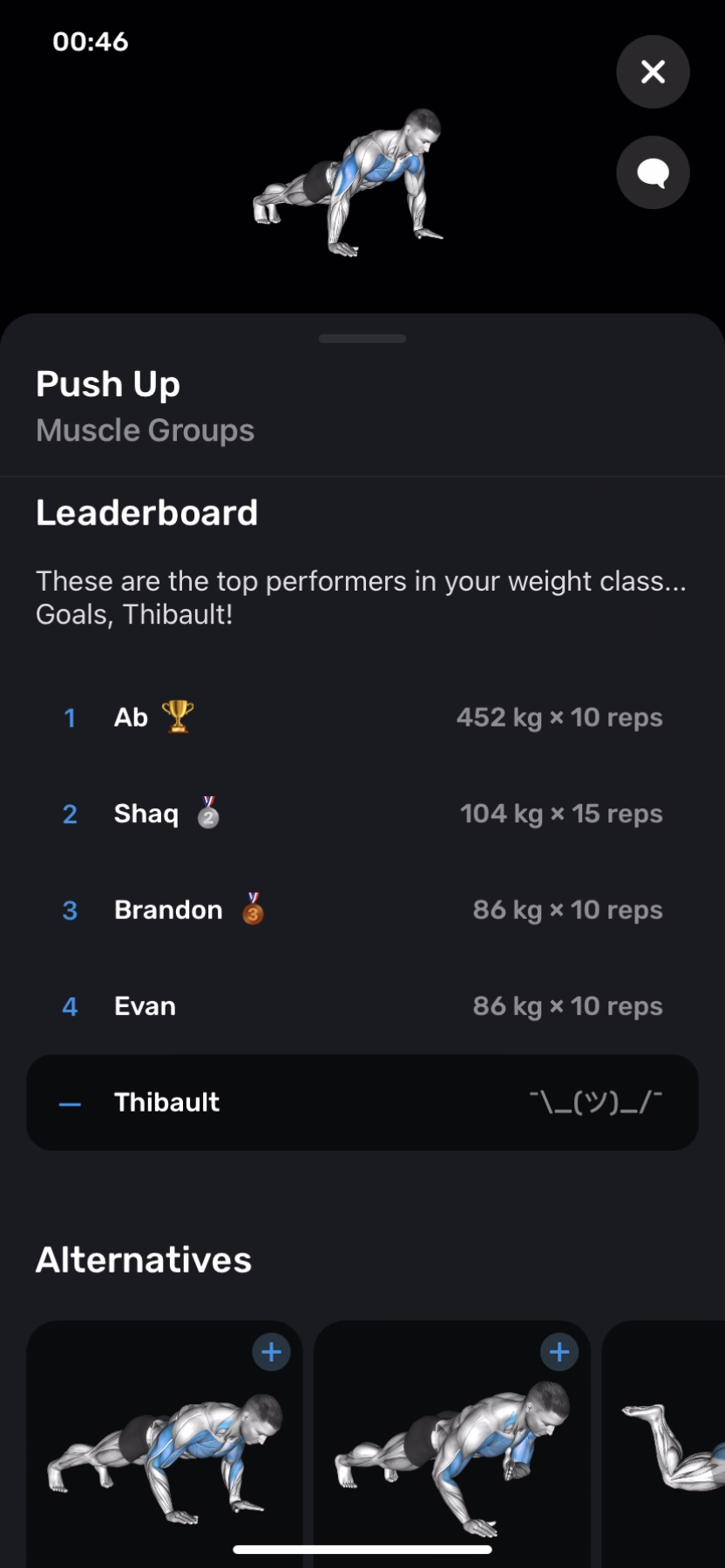The width and height of the screenshot is (725, 1568).
Task: Tap the plus icon on the second alternative
Action: pyautogui.click(x=559, y=1351)
